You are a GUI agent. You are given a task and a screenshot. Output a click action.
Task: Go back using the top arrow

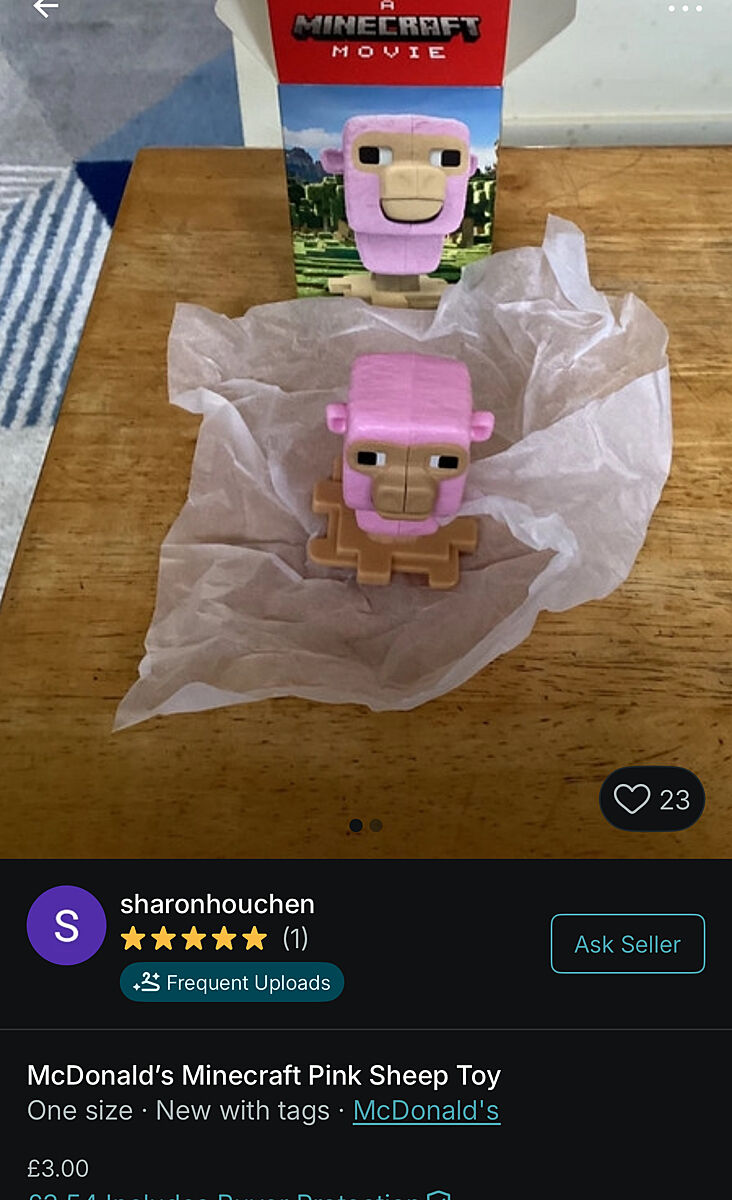[x=45, y=9]
